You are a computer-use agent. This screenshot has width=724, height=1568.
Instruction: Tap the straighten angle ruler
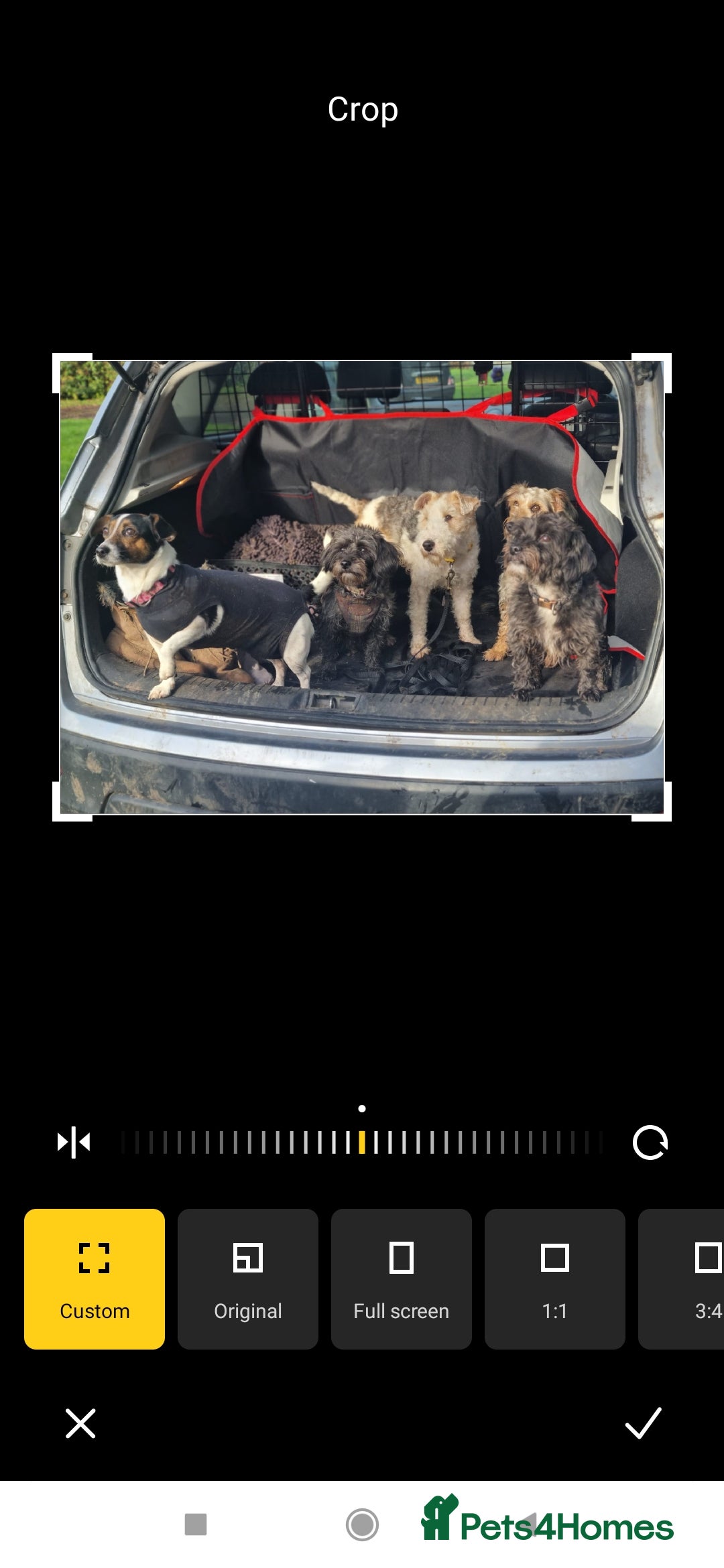point(362,1142)
